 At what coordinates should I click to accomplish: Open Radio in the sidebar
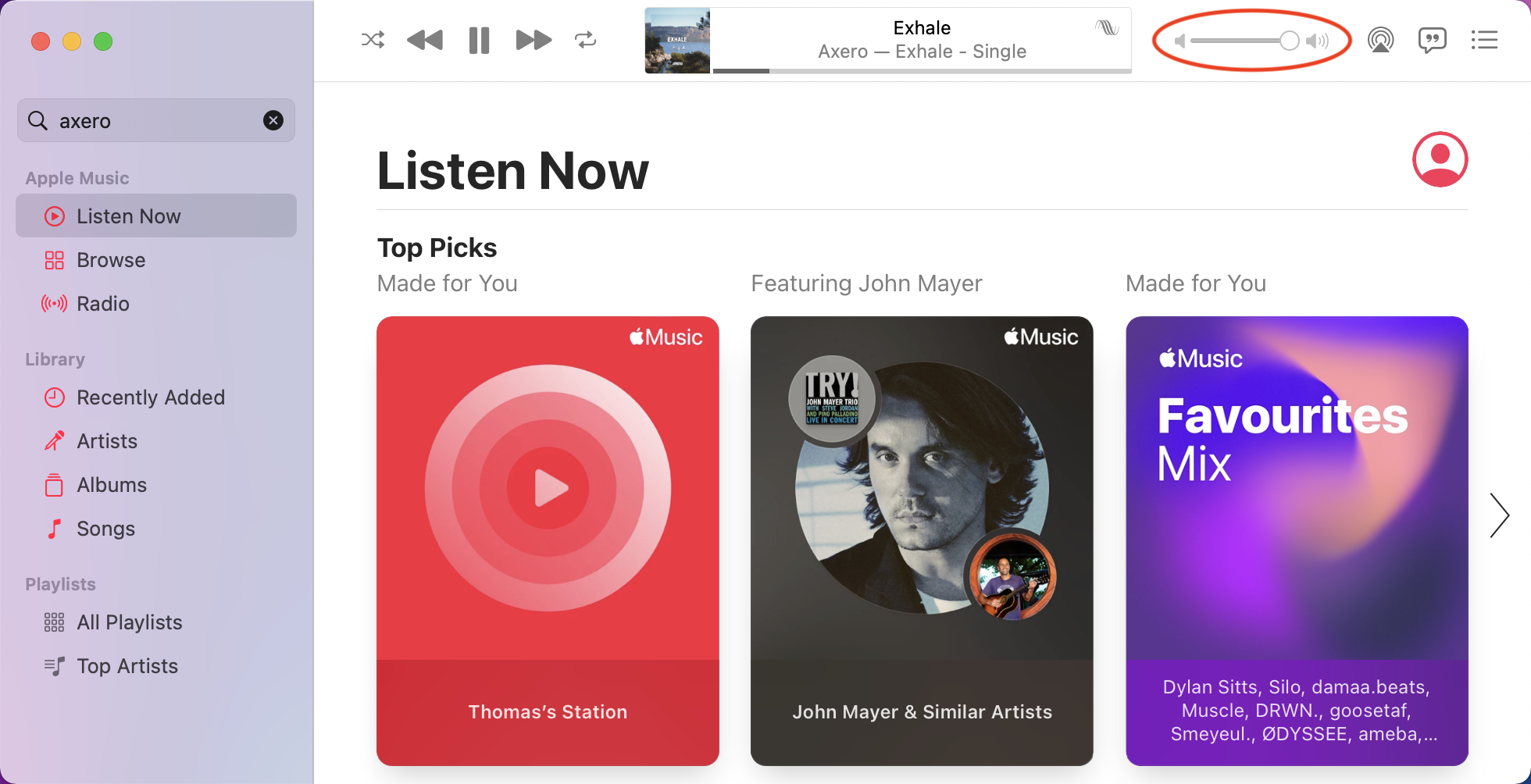coord(102,304)
